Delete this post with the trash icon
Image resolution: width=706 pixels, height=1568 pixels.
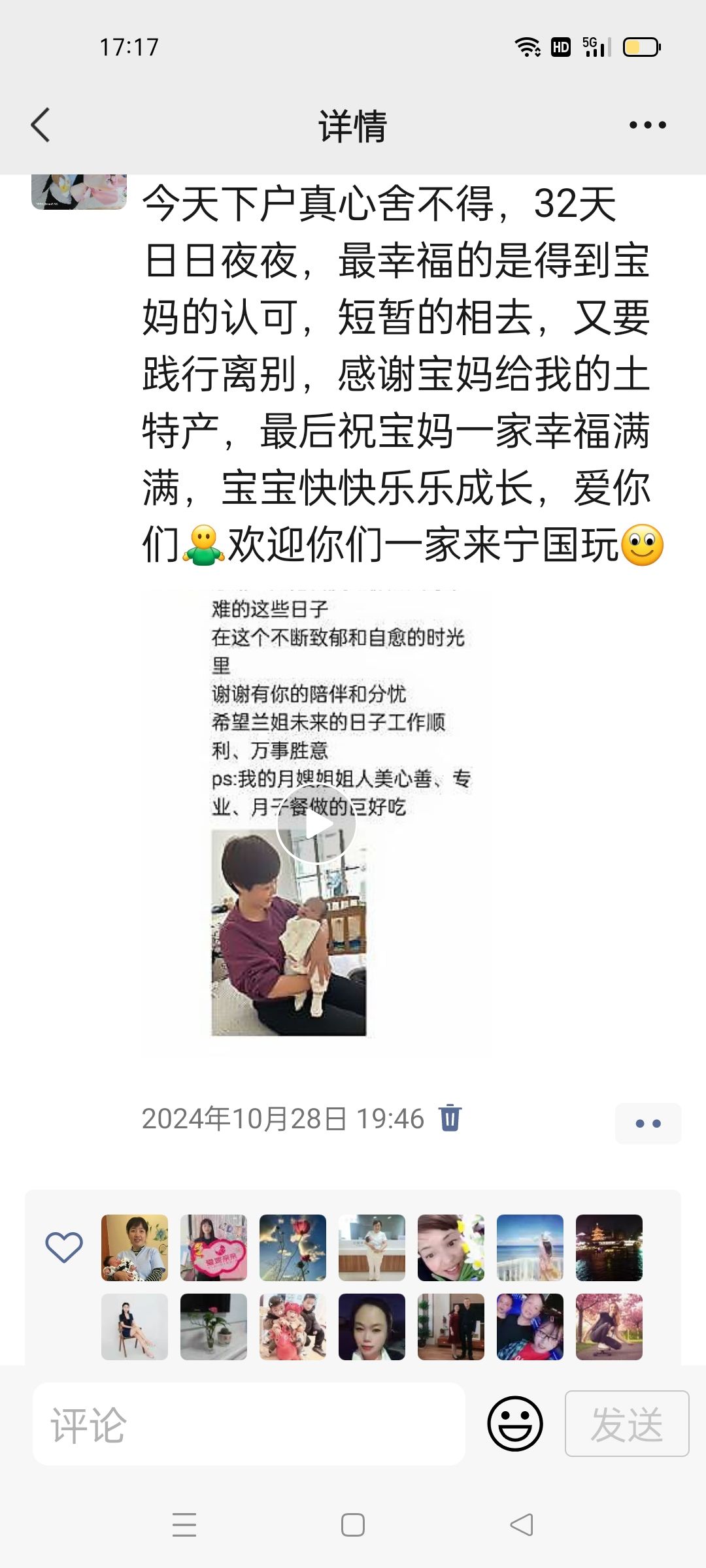450,1117
